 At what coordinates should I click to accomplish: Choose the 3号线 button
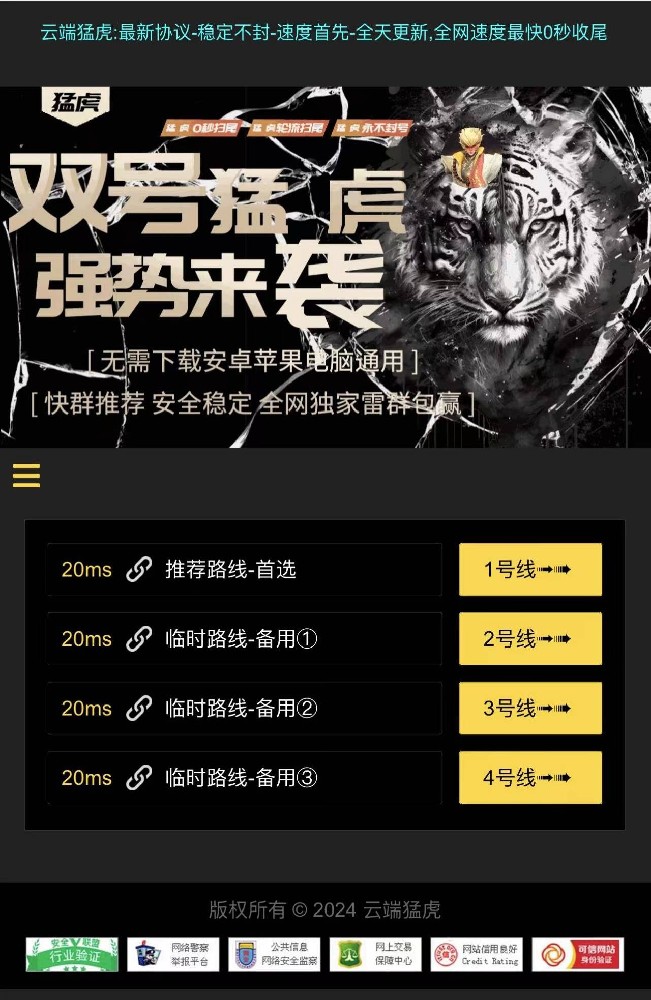[x=530, y=708]
